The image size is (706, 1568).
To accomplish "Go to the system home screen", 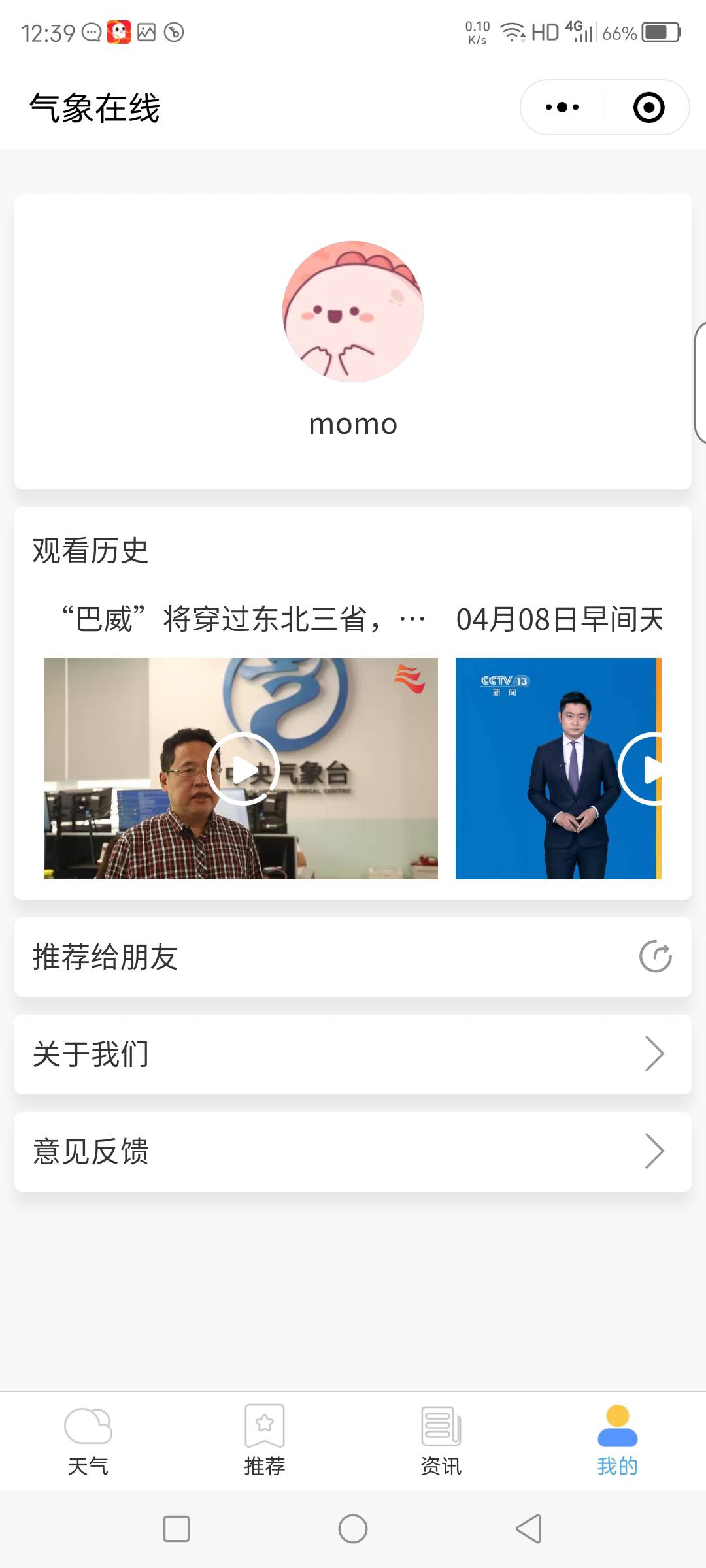I will tap(353, 1529).
